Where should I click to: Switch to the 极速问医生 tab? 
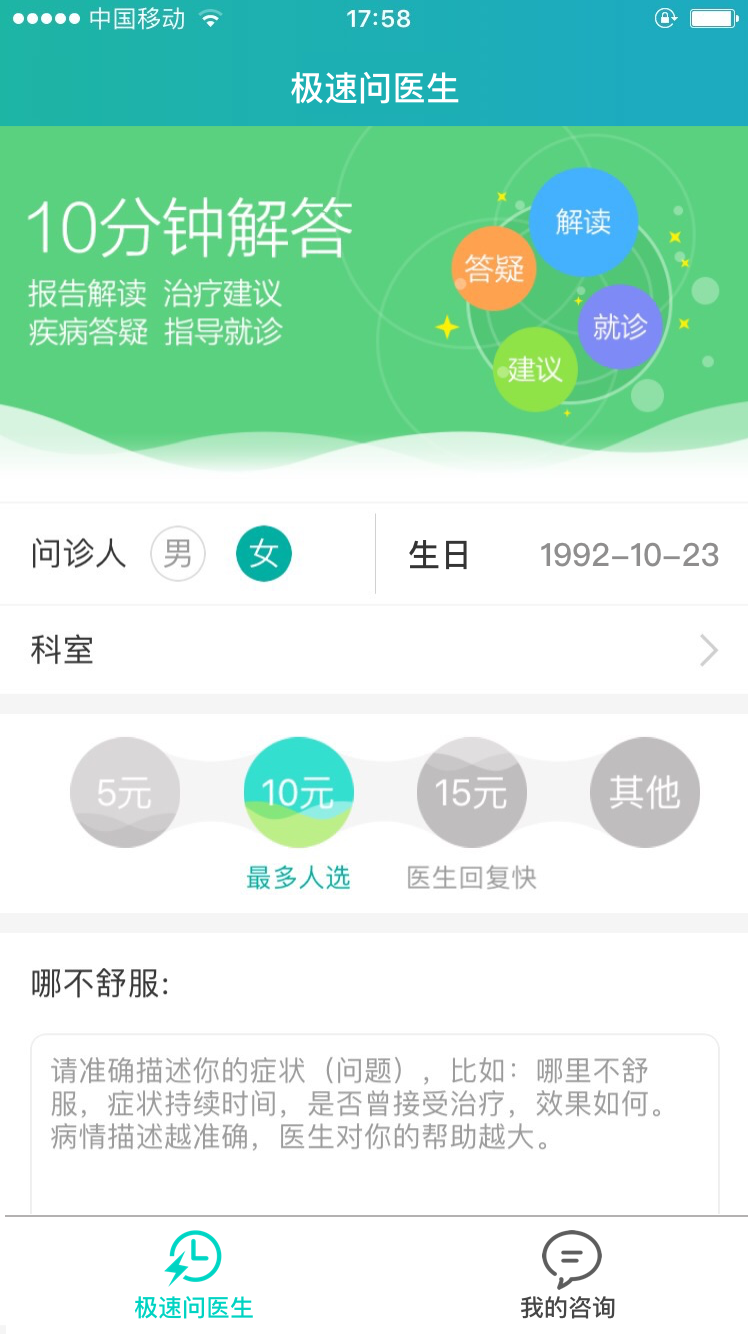click(194, 1274)
